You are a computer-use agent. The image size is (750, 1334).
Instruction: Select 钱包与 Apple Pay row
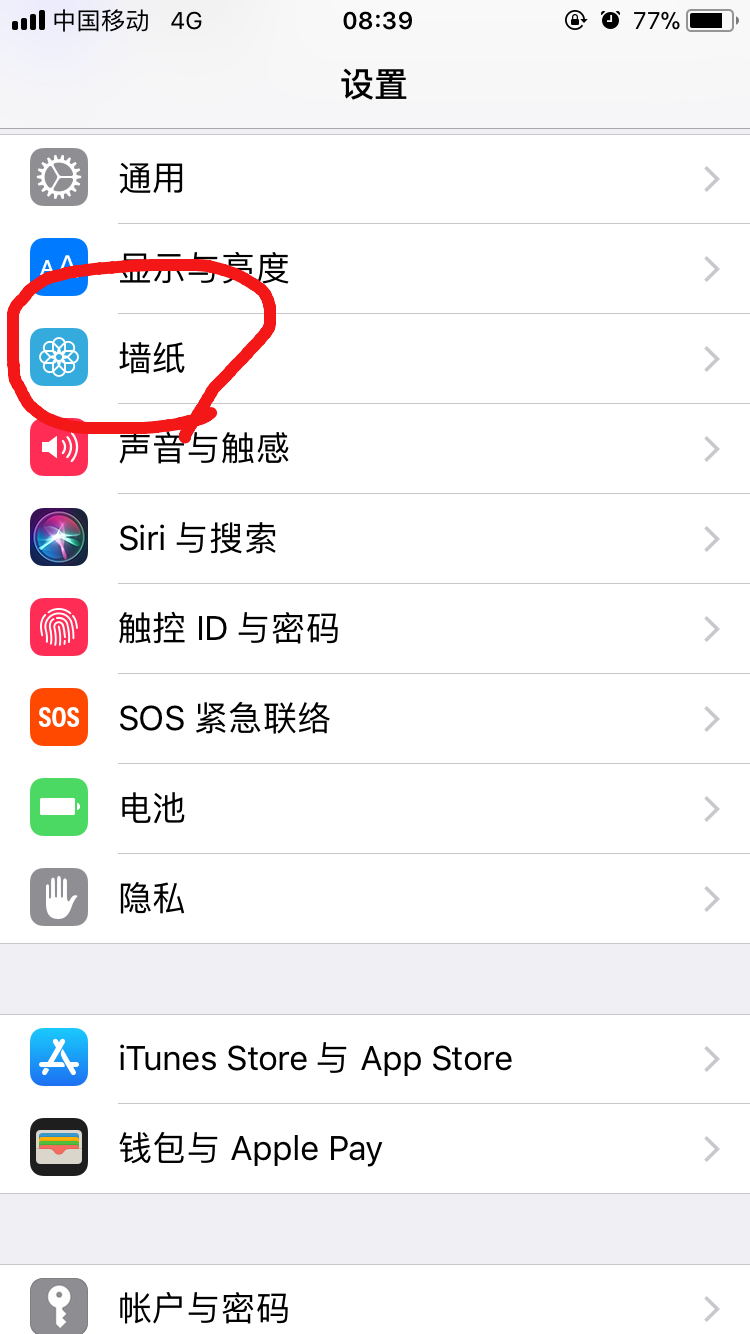(x=375, y=1149)
